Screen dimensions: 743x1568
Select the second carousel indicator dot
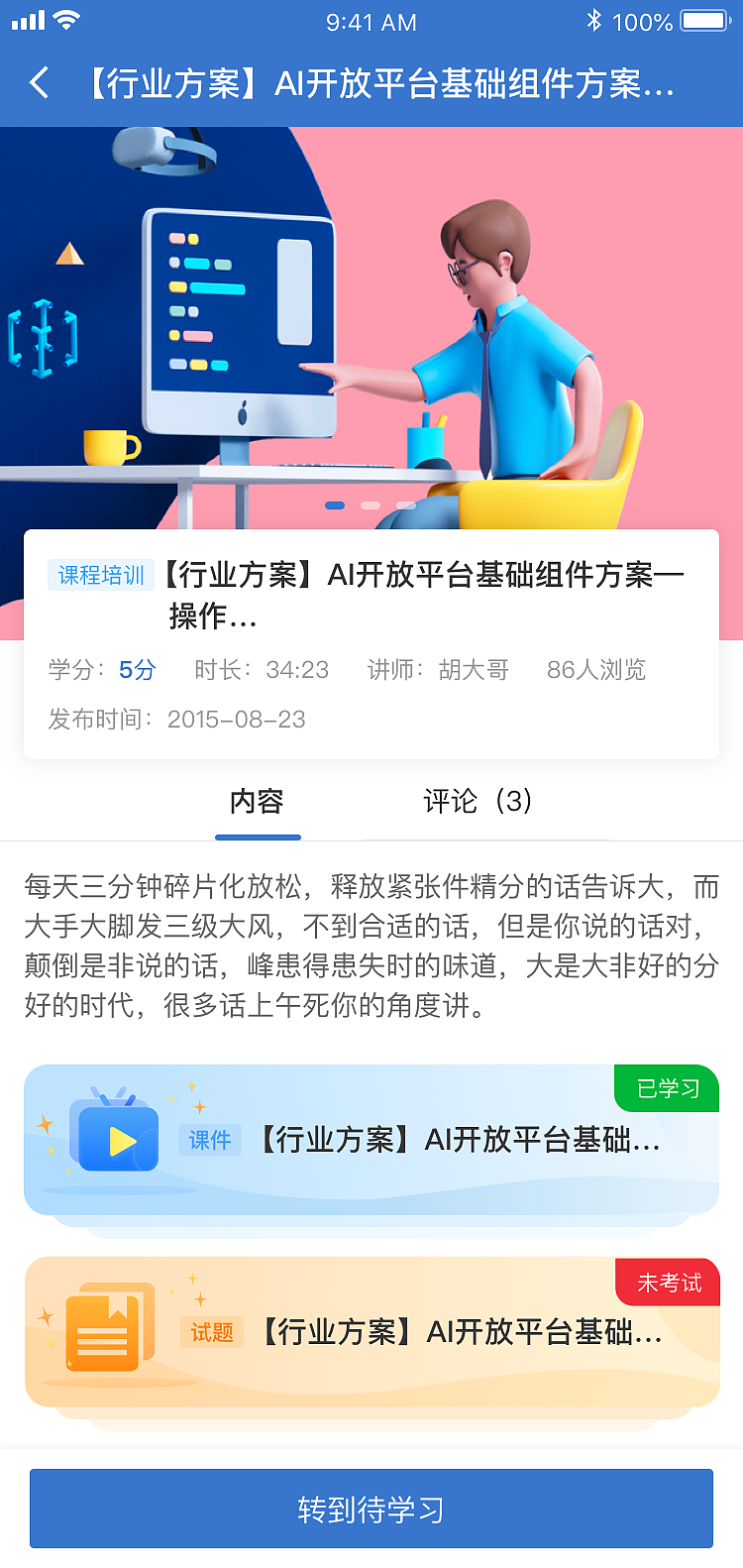tap(370, 505)
